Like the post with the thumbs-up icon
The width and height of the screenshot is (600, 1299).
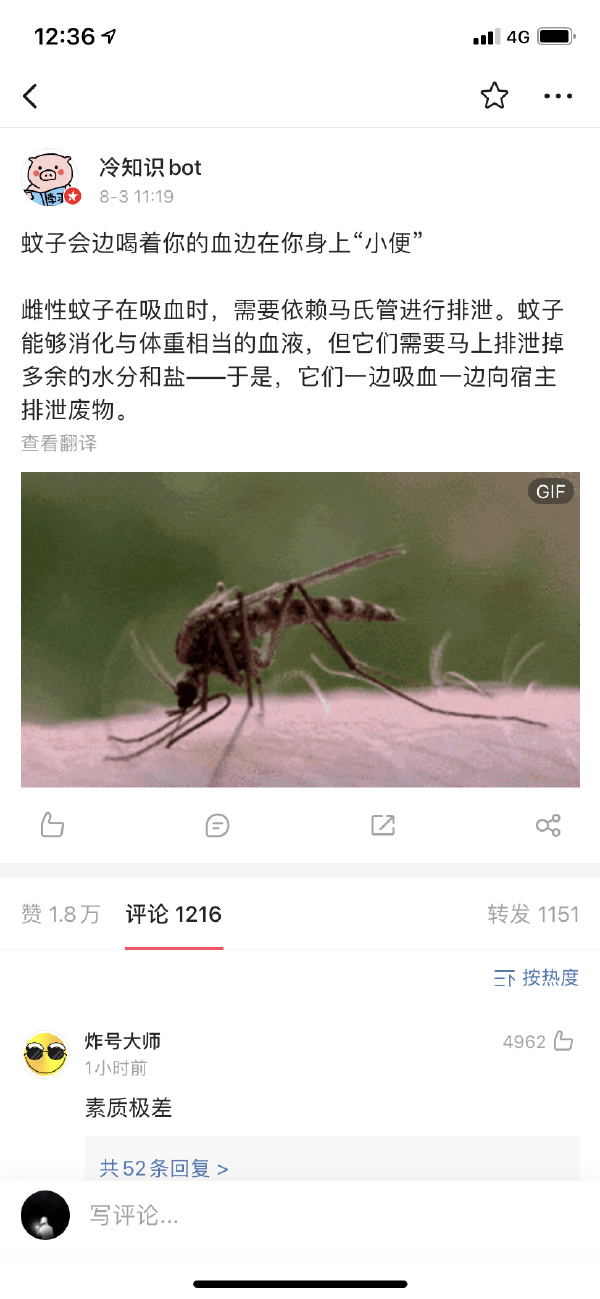point(52,825)
